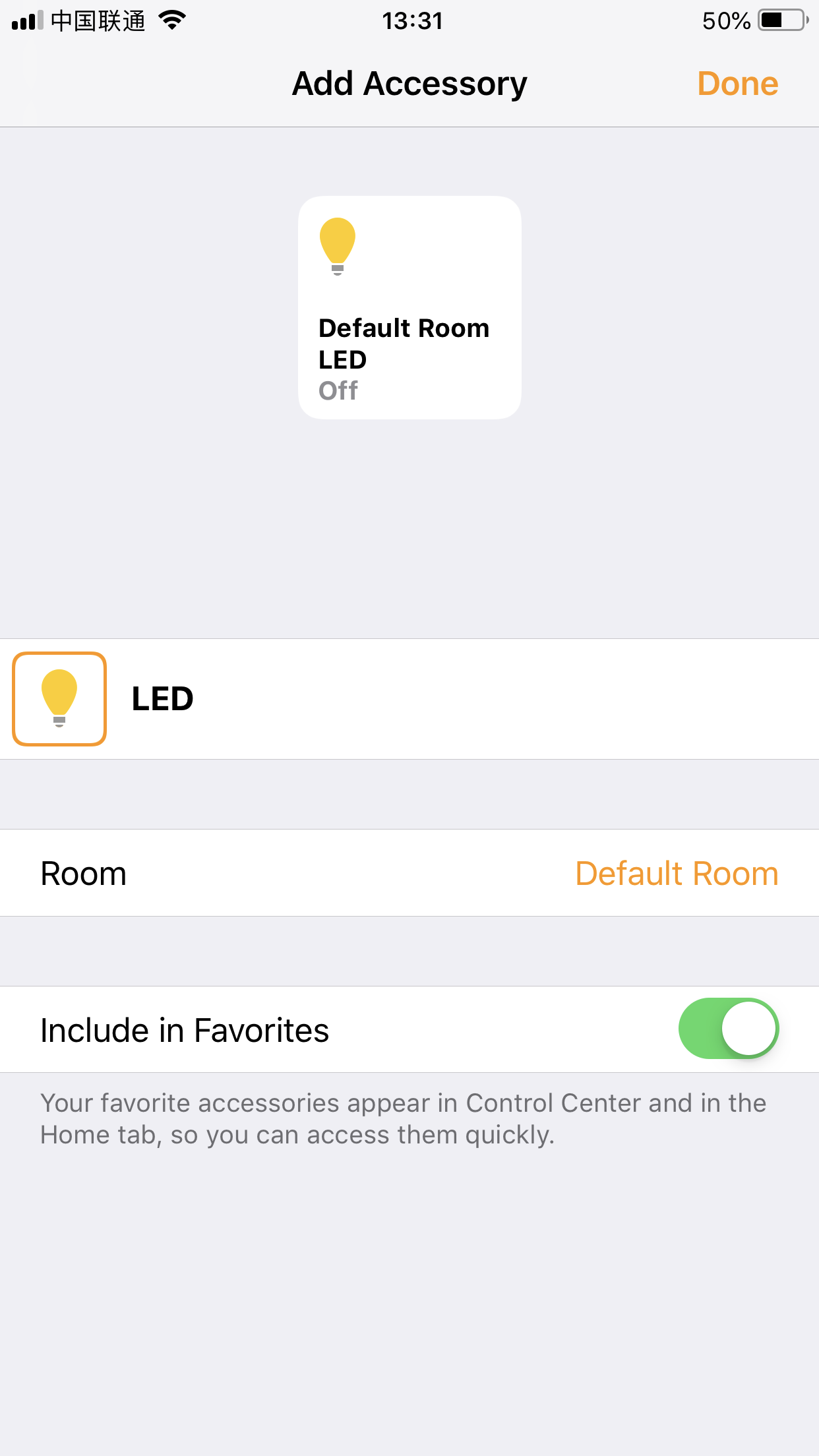Image resolution: width=819 pixels, height=1456 pixels.
Task: Disable Include in Favorites switch
Action: (x=728, y=1029)
